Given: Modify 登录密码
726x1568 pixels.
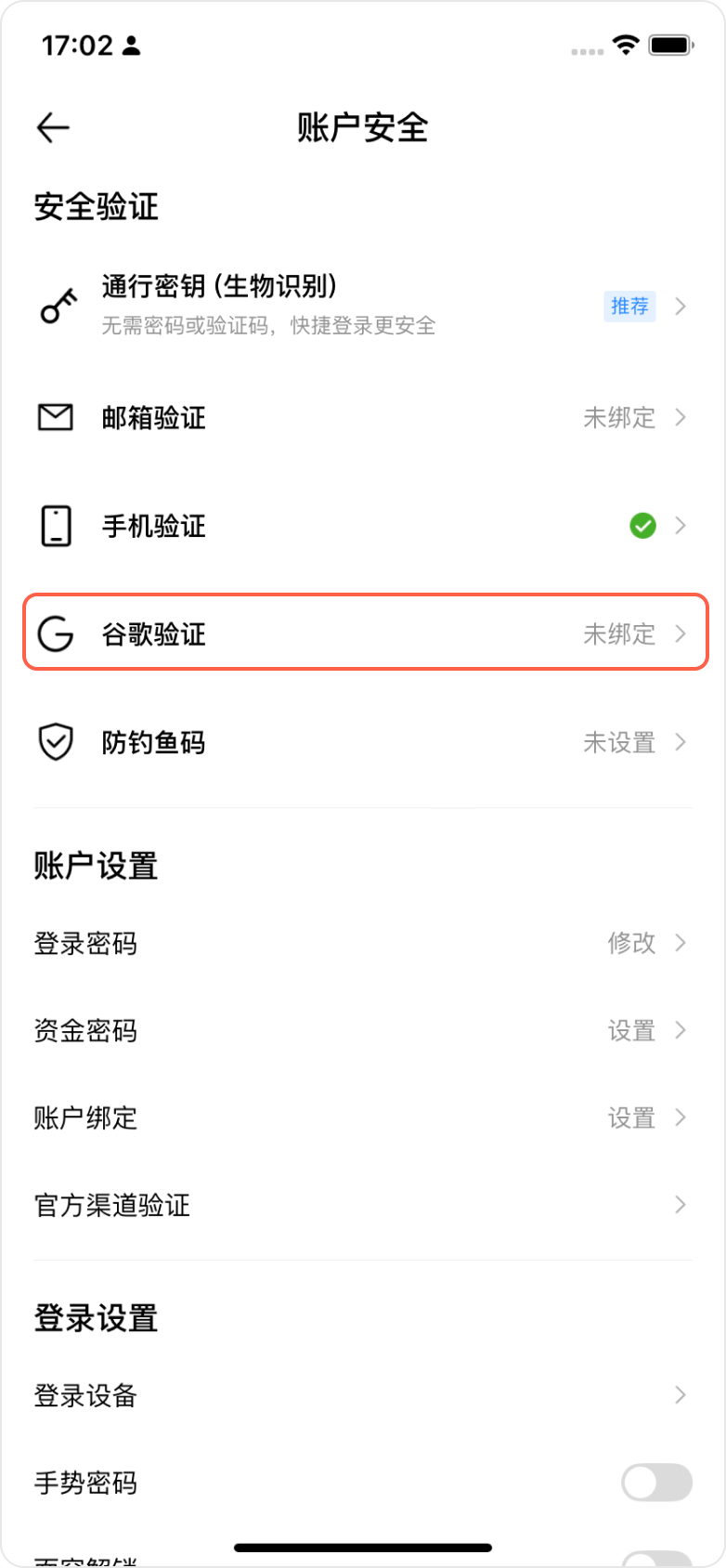Looking at the screenshot, I should [362, 943].
